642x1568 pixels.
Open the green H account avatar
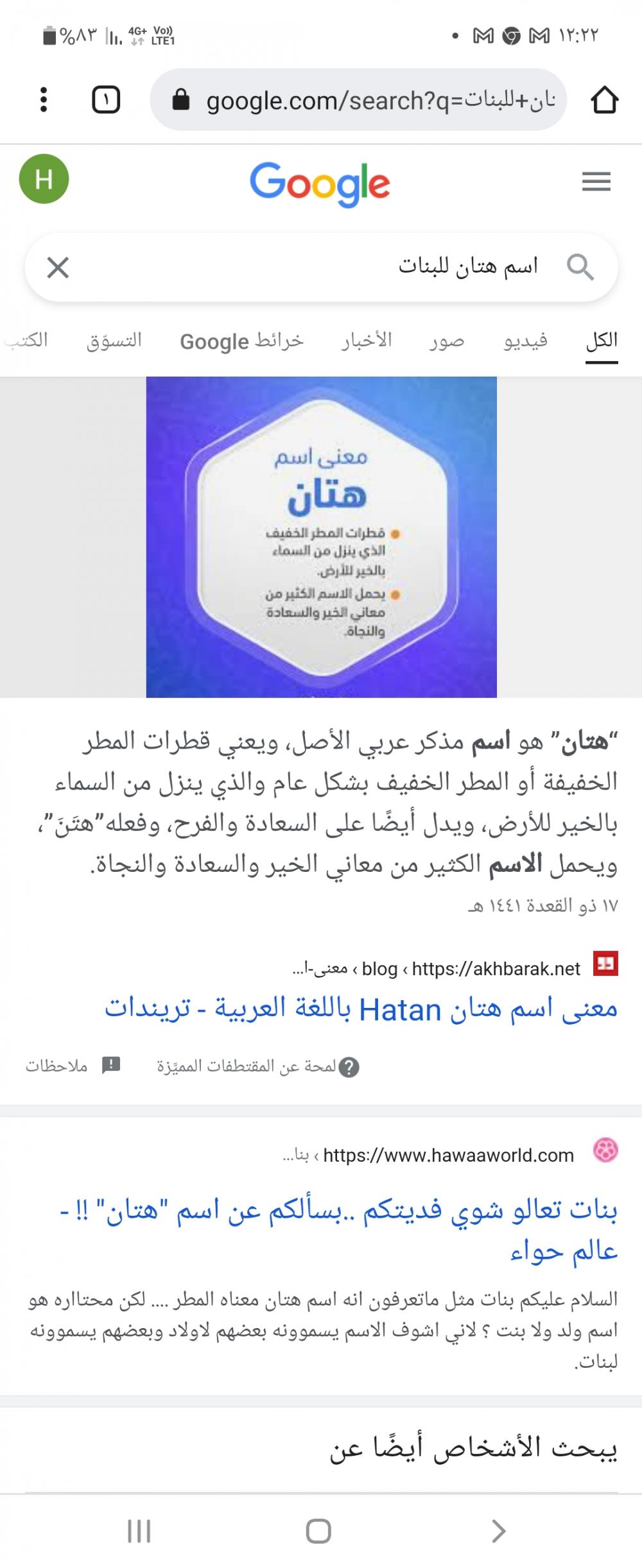[x=44, y=179]
